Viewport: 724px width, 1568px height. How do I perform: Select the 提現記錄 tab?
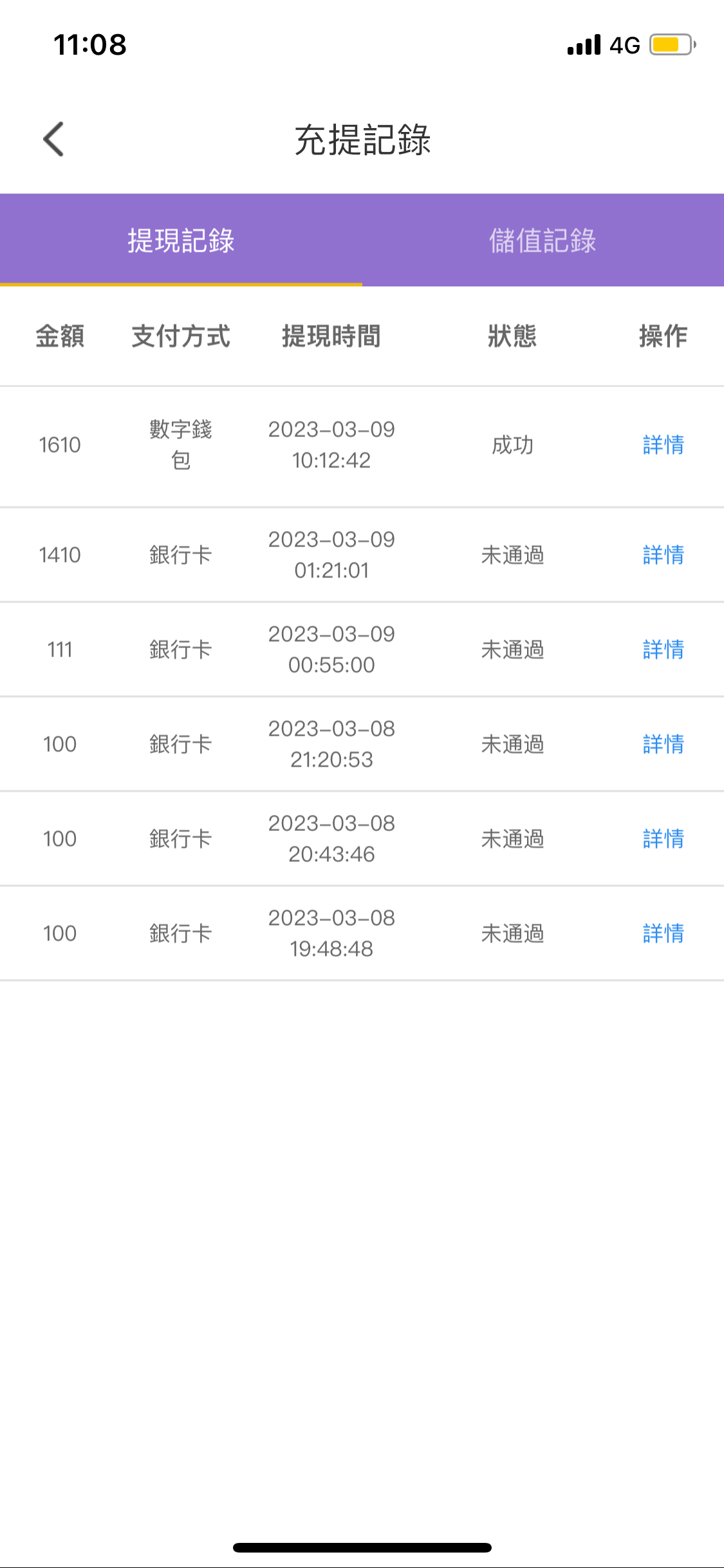coord(181,240)
